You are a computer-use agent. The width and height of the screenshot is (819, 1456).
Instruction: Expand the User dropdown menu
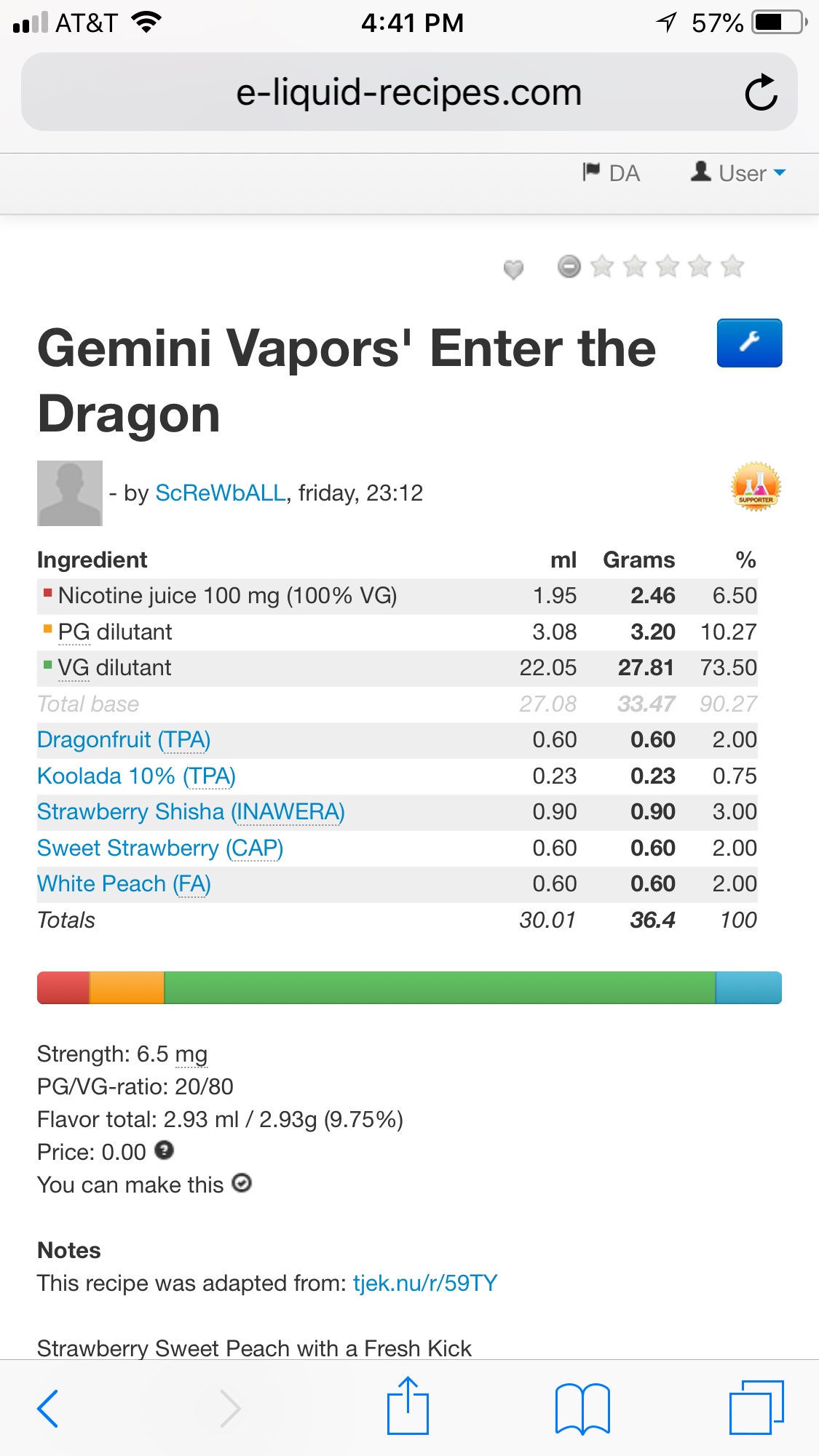point(738,173)
